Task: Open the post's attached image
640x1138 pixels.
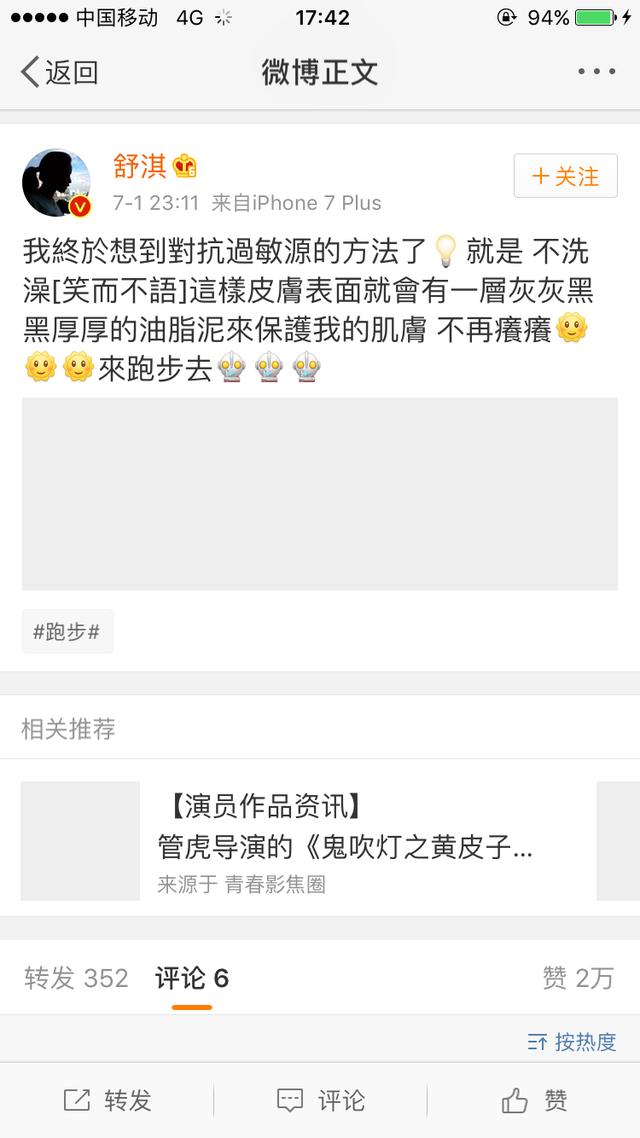Action: [320, 493]
